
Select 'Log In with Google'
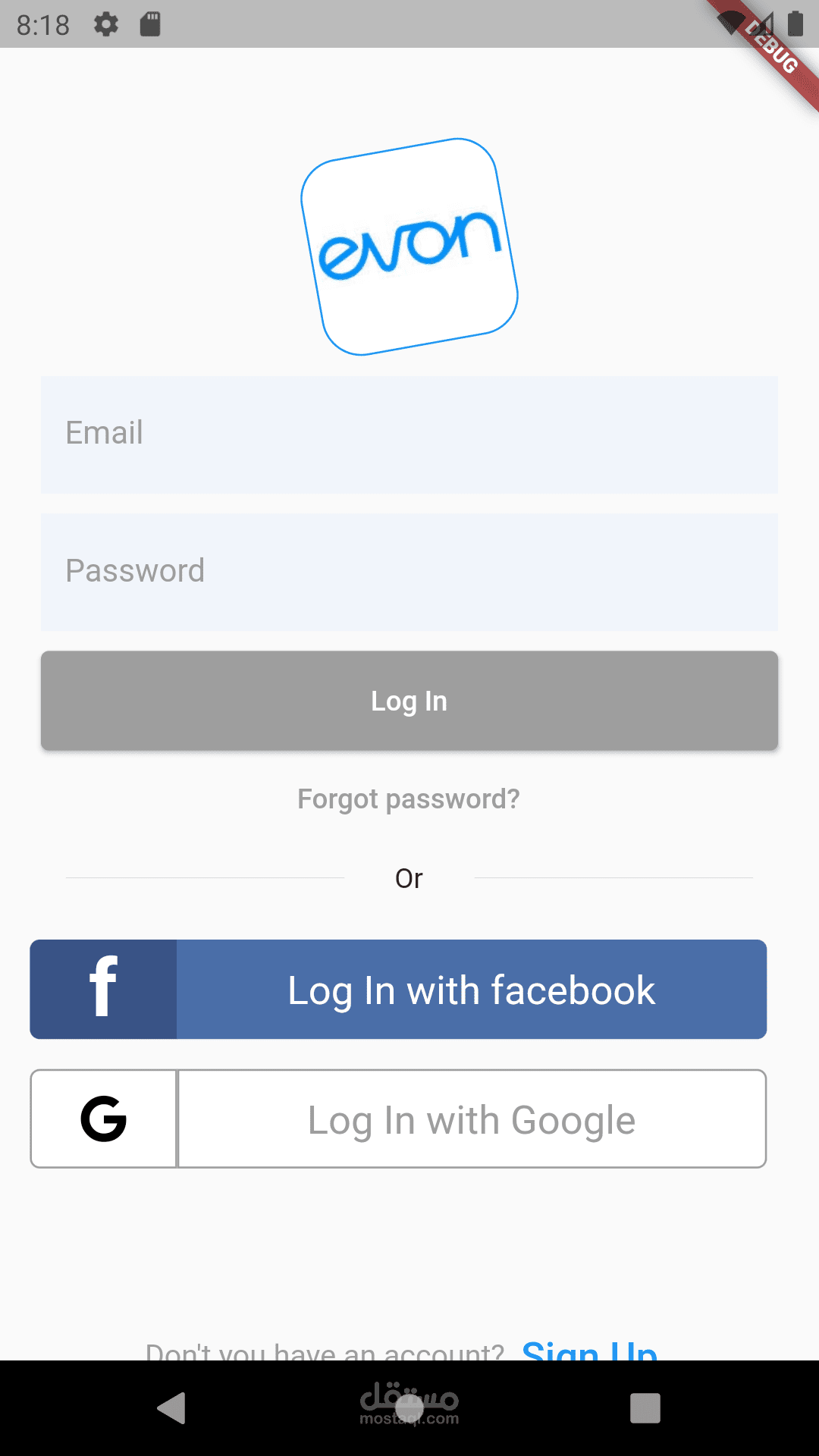coord(472,1119)
